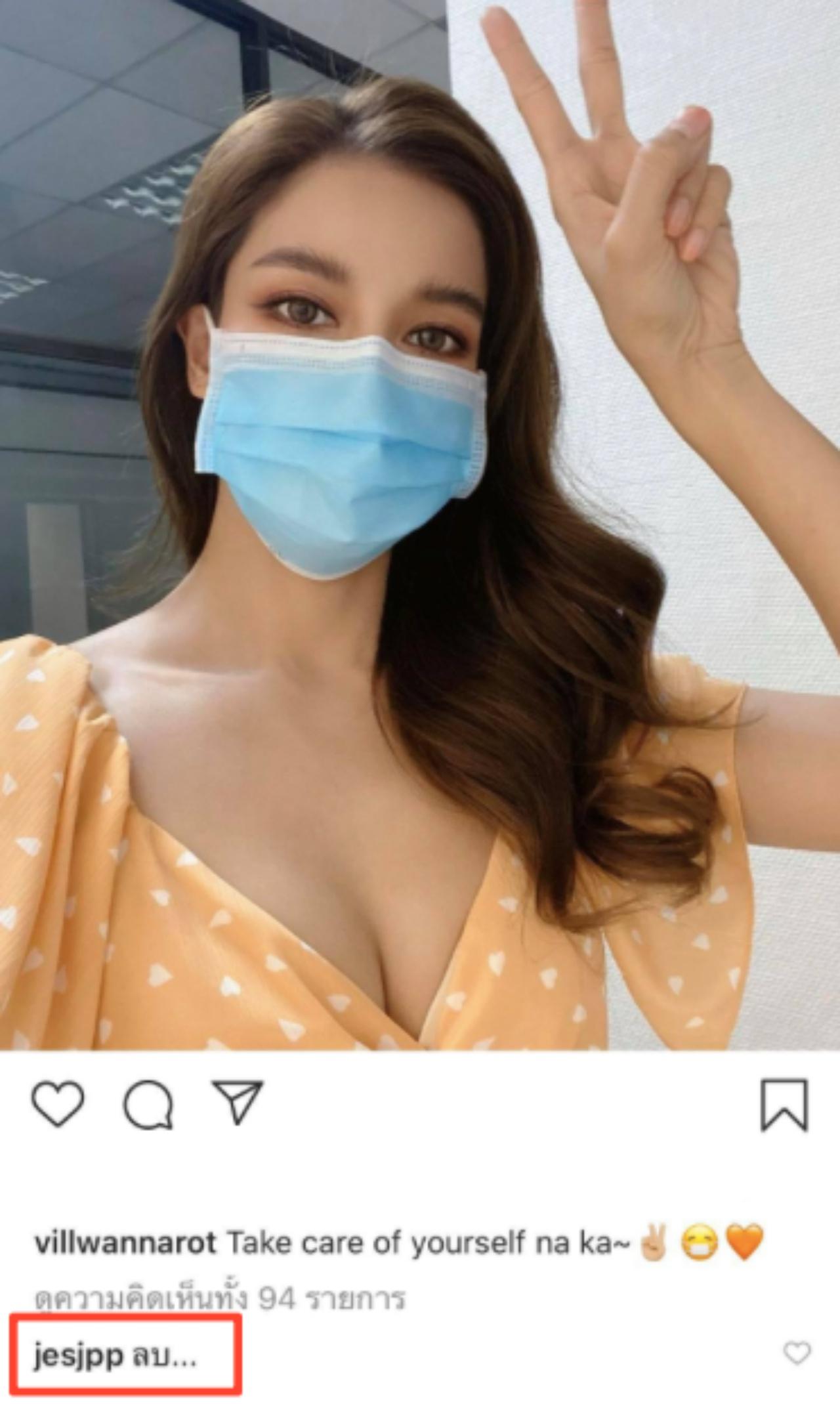Like the comment by jesjpp
Viewport: 840px width, 1404px height.
pos(797,1353)
